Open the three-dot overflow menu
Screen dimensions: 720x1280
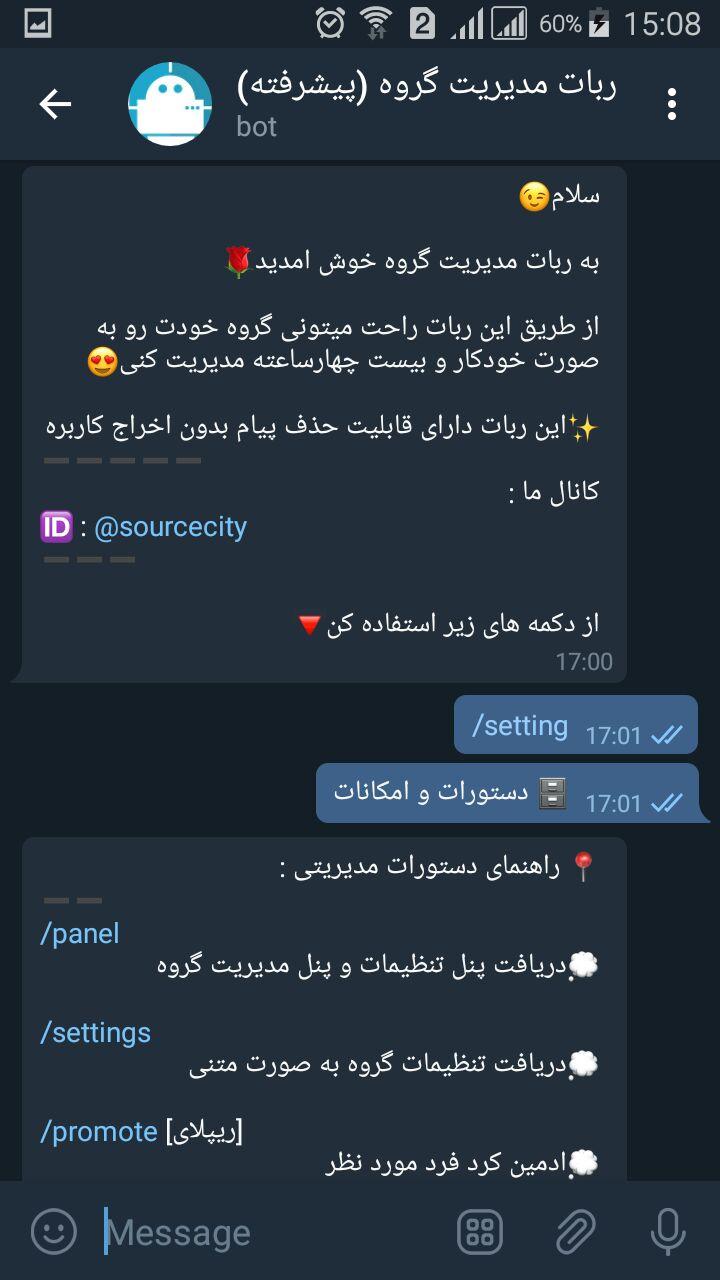pyautogui.click(x=672, y=104)
